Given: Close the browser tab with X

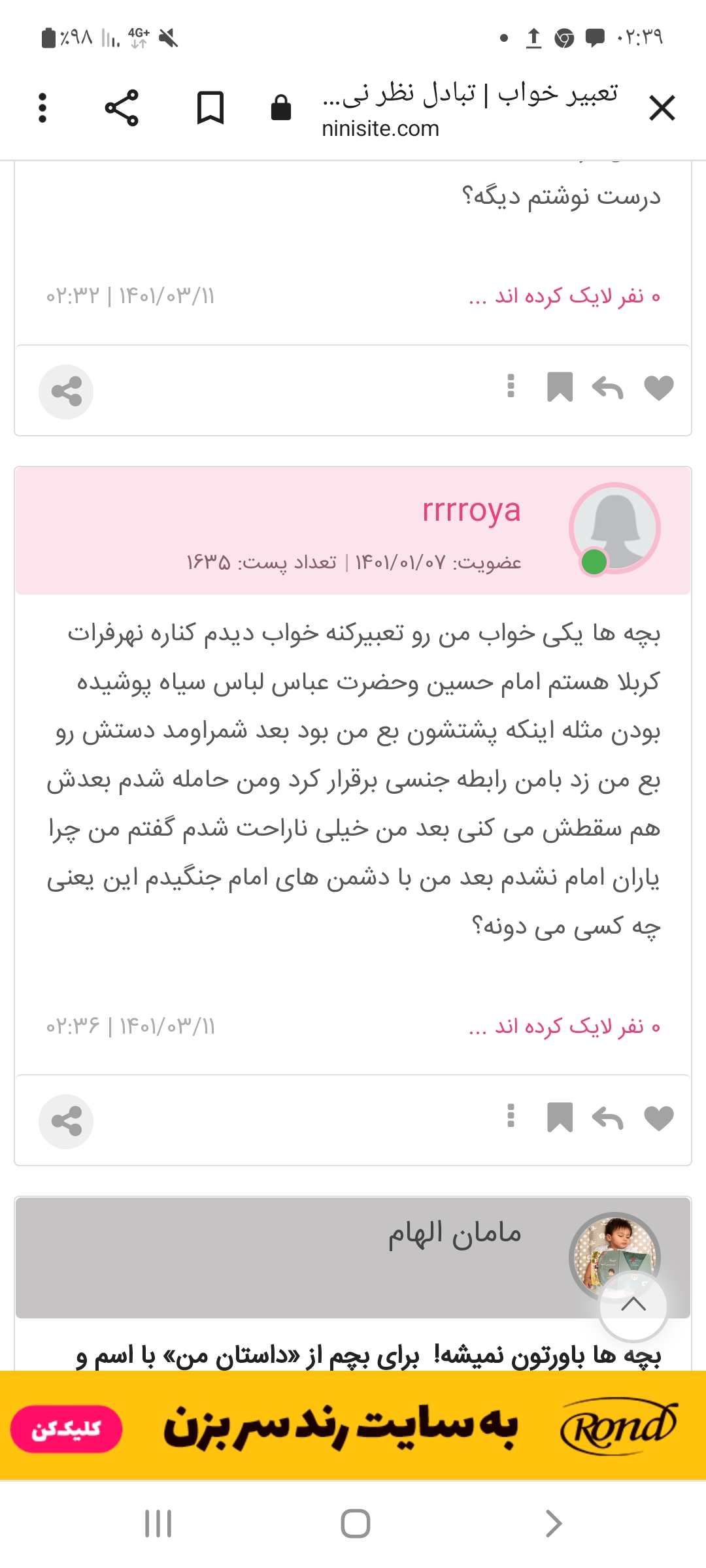Looking at the screenshot, I should coord(662,108).
